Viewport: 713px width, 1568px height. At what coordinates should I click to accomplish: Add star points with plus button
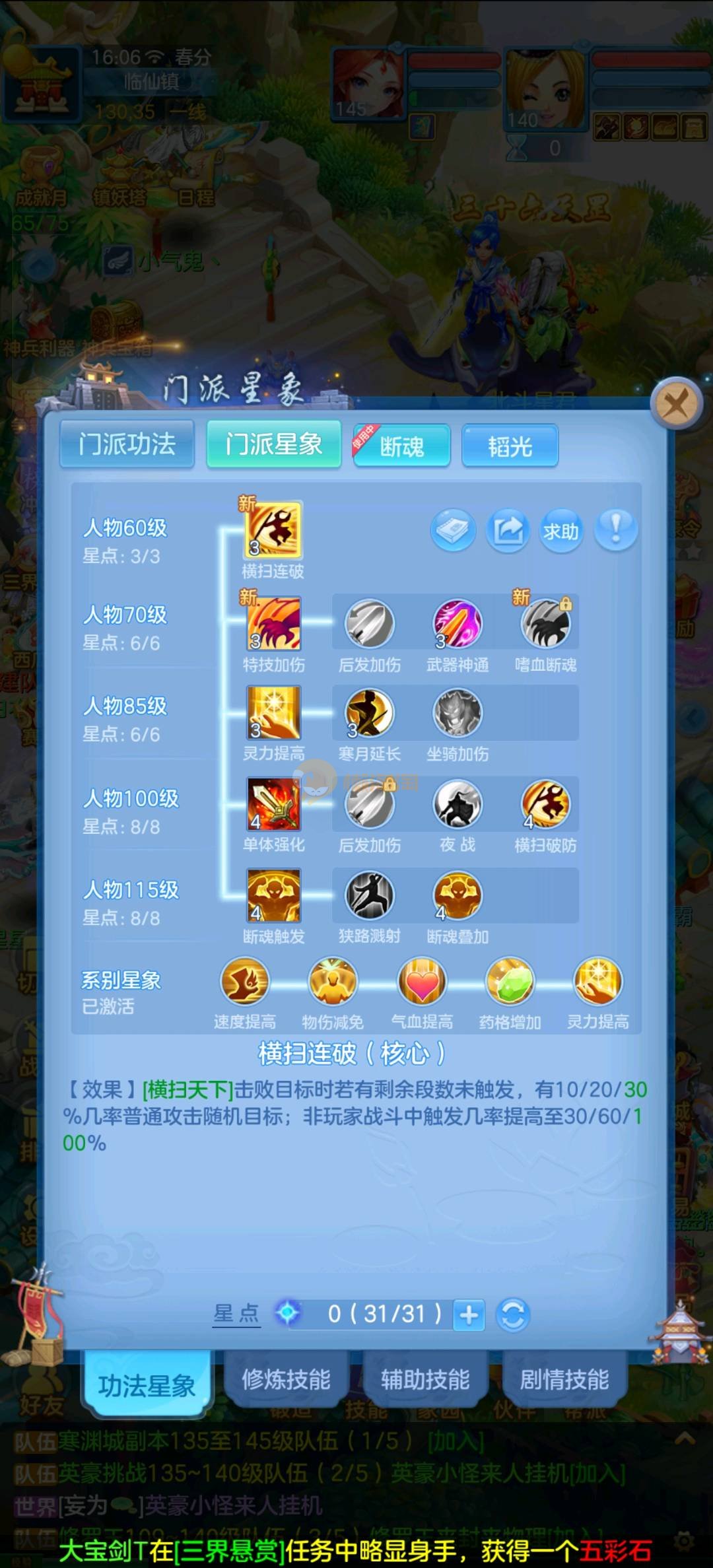[469, 1314]
